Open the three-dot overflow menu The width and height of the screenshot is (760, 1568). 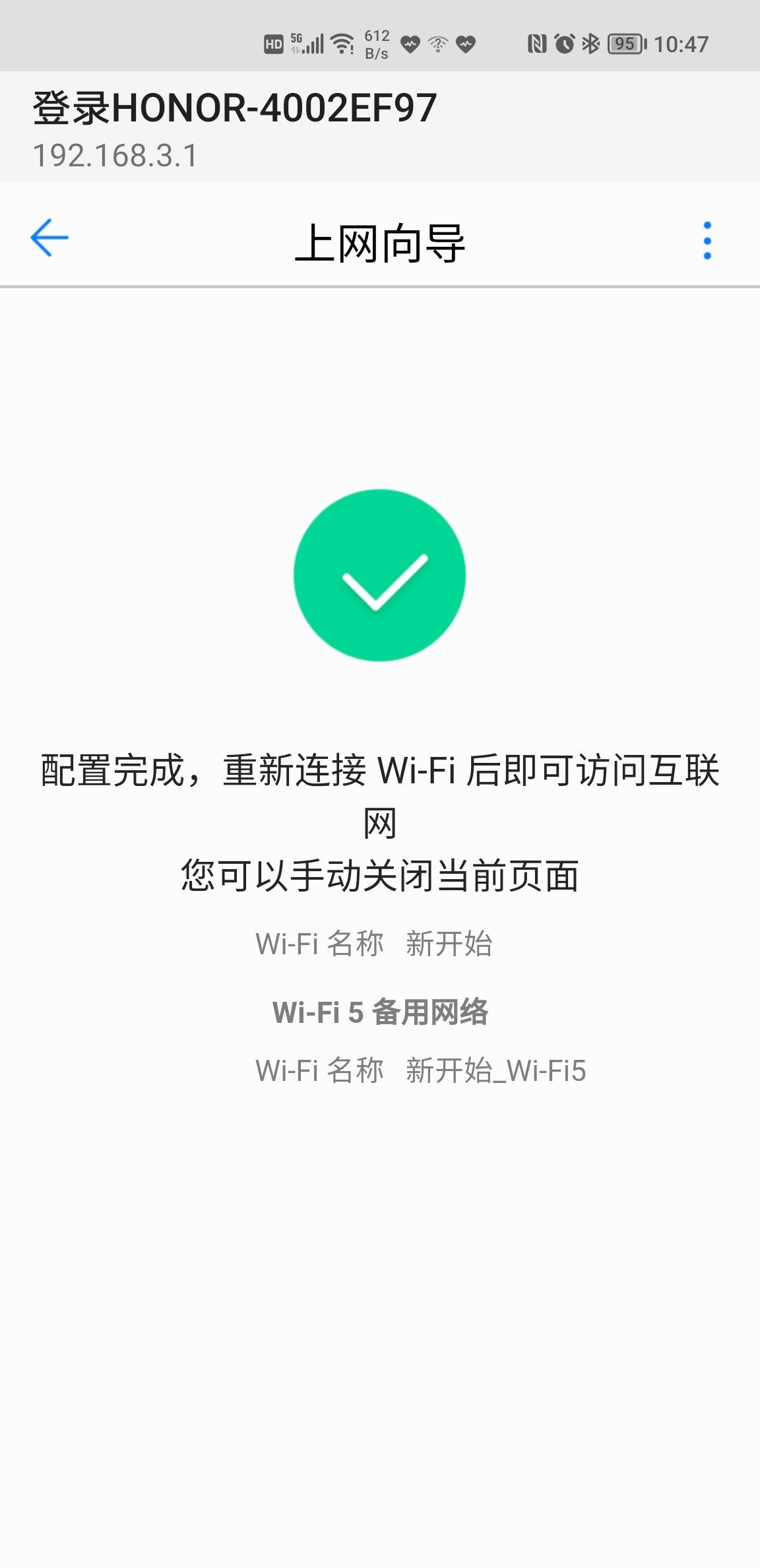pyautogui.click(x=707, y=240)
